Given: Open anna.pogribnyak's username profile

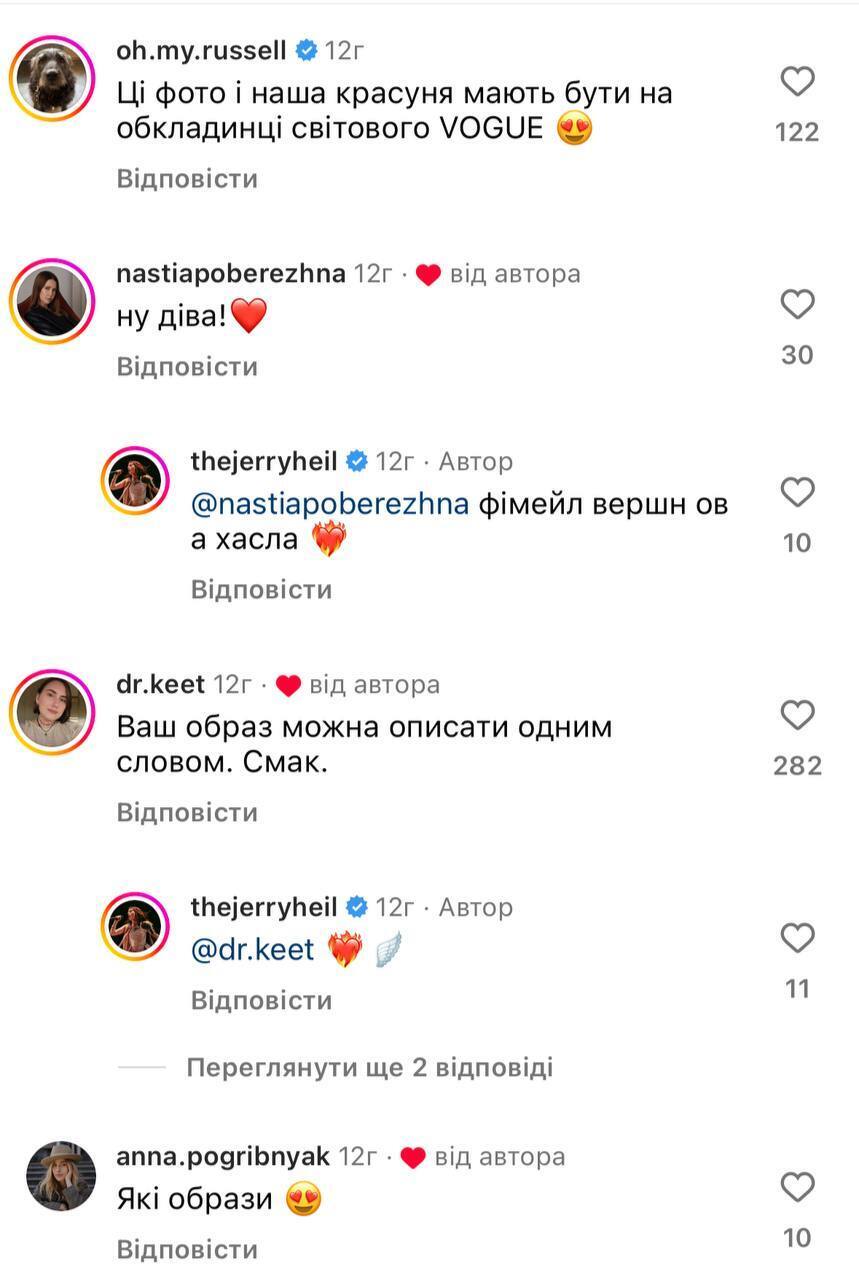Looking at the screenshot, I should click(223, 1156).
